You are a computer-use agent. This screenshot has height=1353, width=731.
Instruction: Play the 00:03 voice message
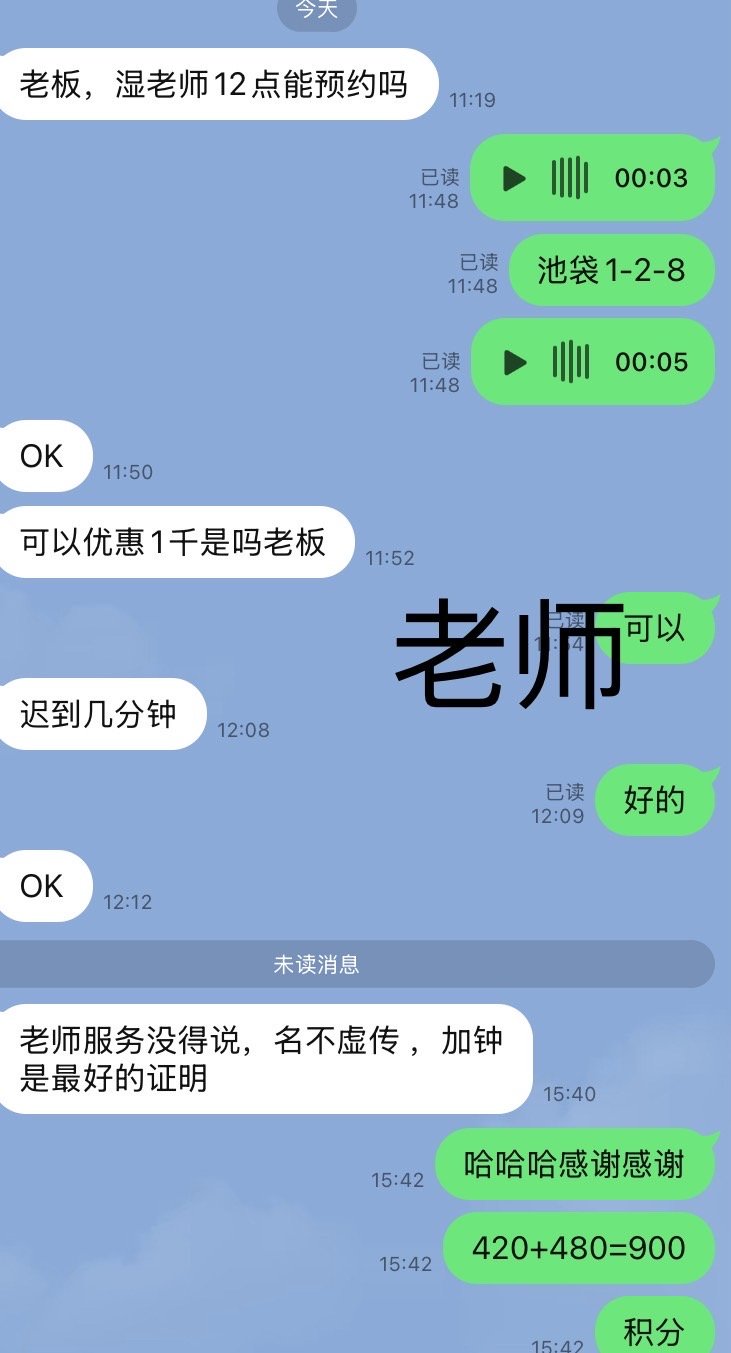point(514,179)
